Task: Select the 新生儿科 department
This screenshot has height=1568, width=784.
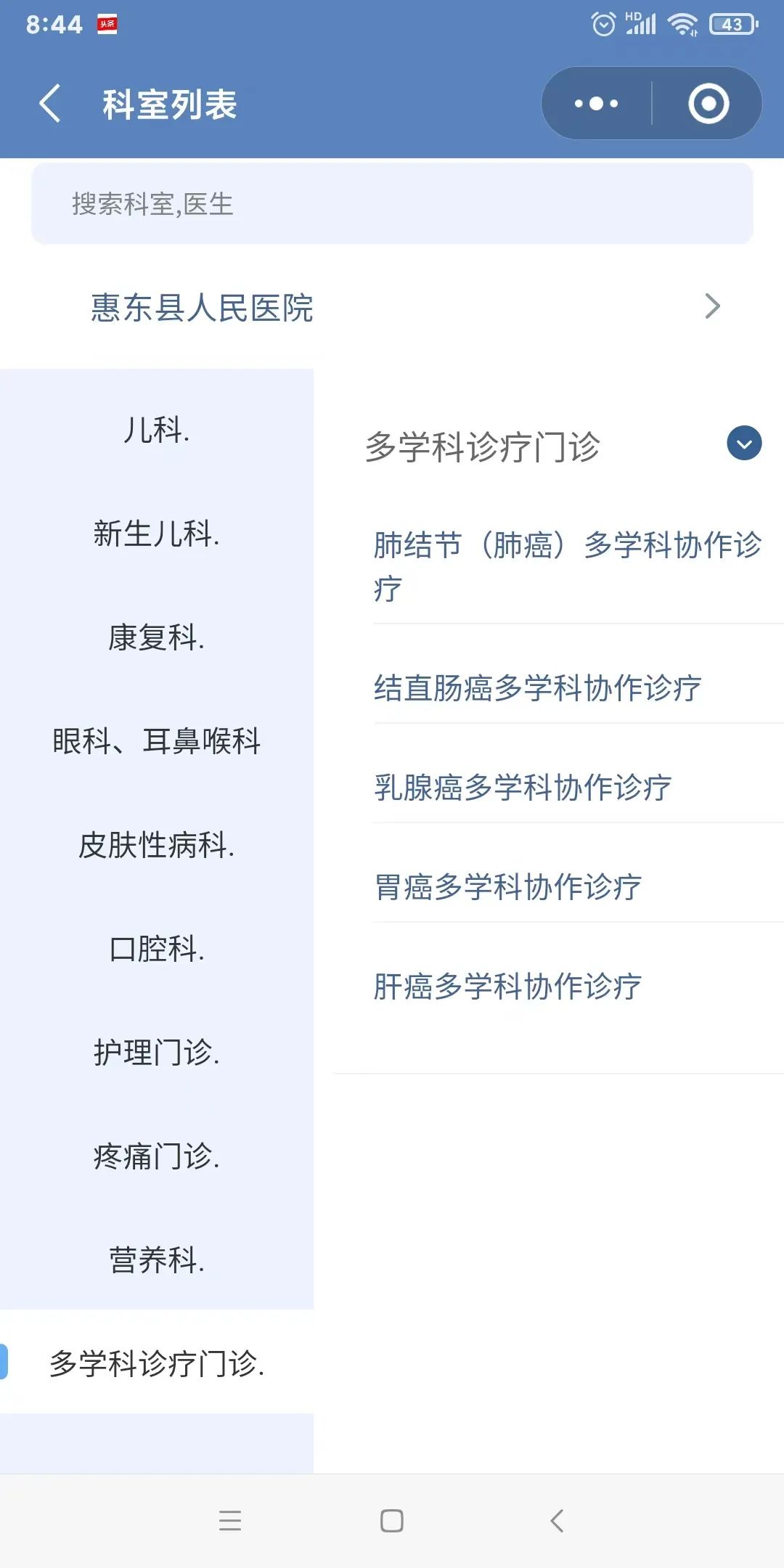Action: tap(157, 534)
